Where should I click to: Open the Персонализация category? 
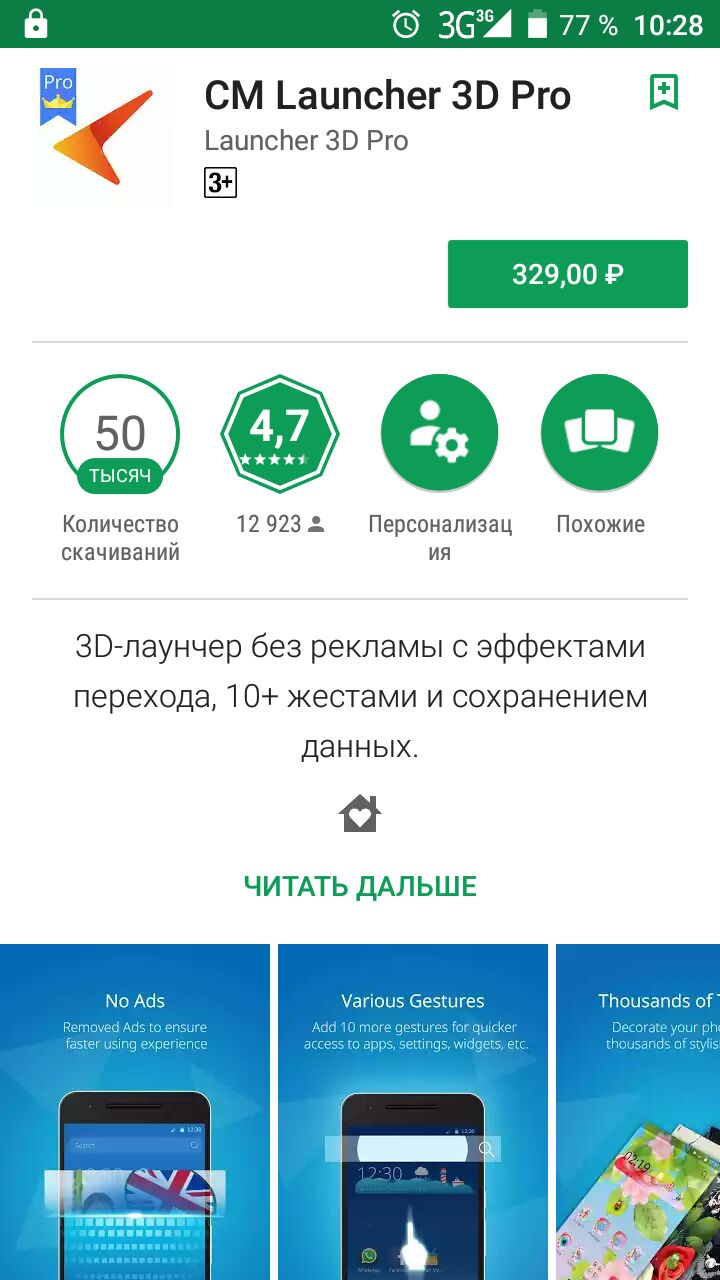click(x=440, y=434)
